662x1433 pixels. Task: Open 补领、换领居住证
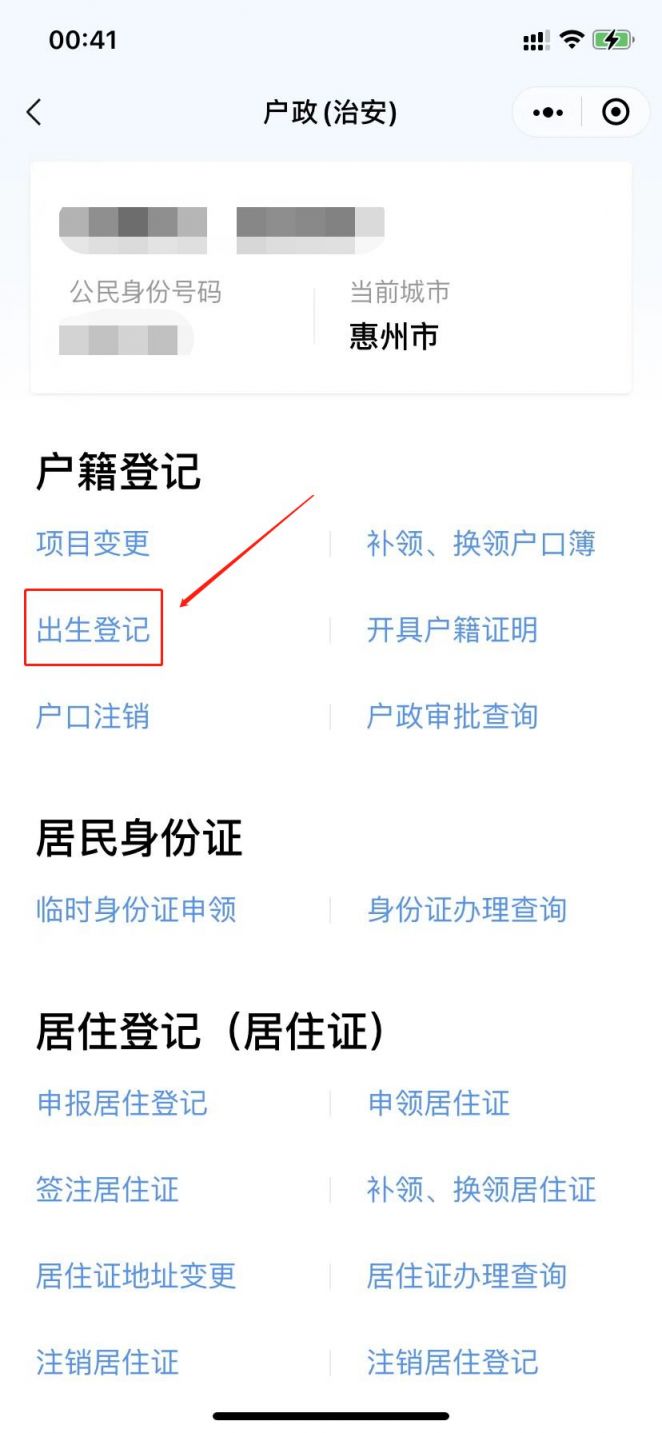click(x=481, y=1190)
